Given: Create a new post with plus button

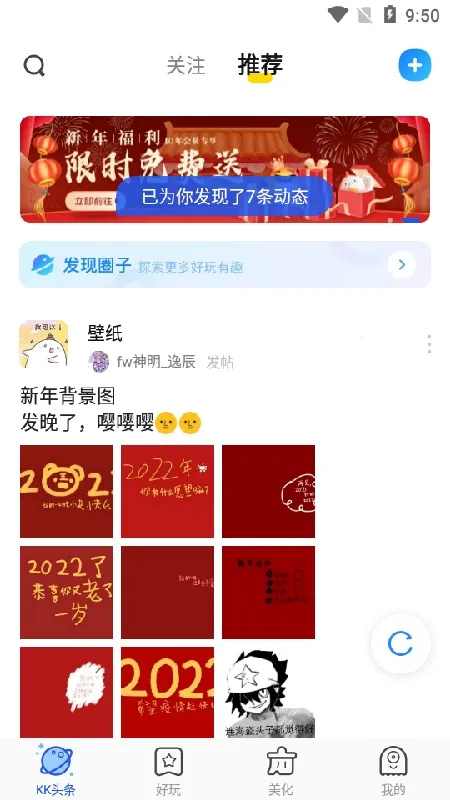Looking at the screenshot, I should click(414, 65).
